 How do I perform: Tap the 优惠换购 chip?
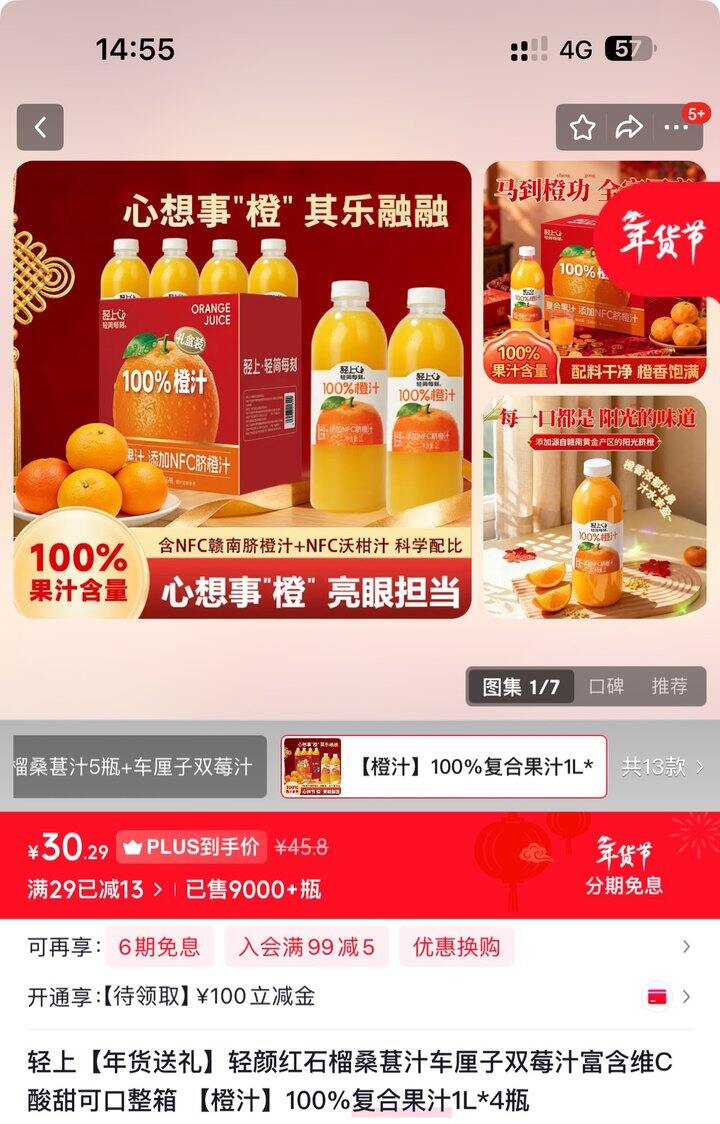tap(456, 946)
